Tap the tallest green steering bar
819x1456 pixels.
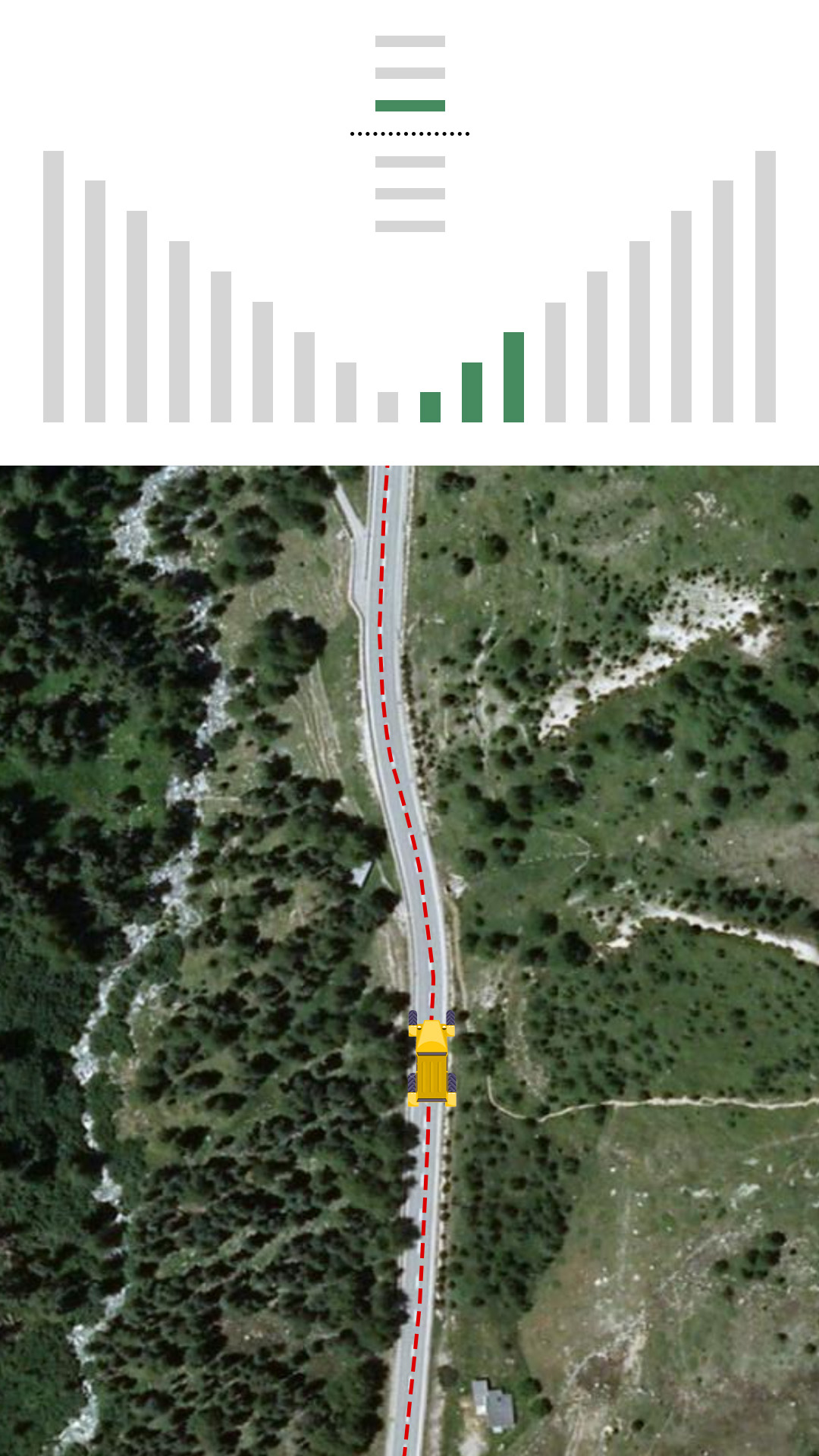coord(513,377)
